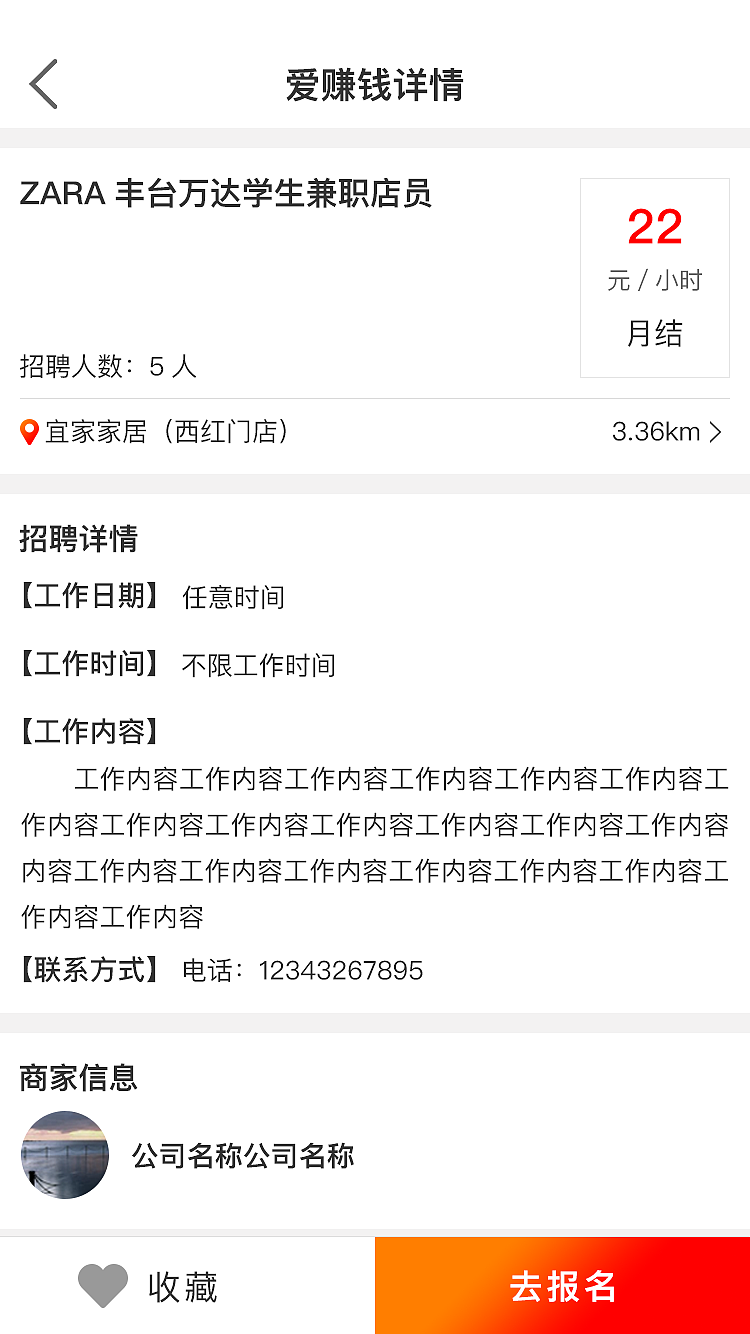Click the red location pin icon

click(x=29, y=432)
